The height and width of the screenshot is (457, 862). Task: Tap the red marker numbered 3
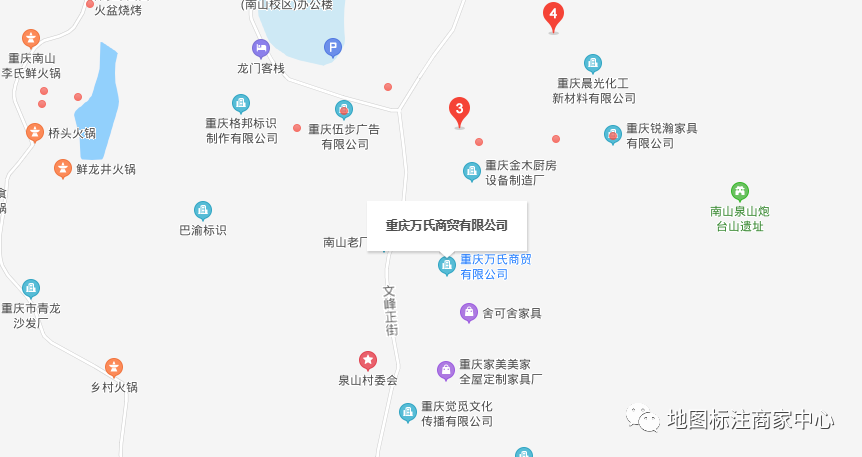459,111
